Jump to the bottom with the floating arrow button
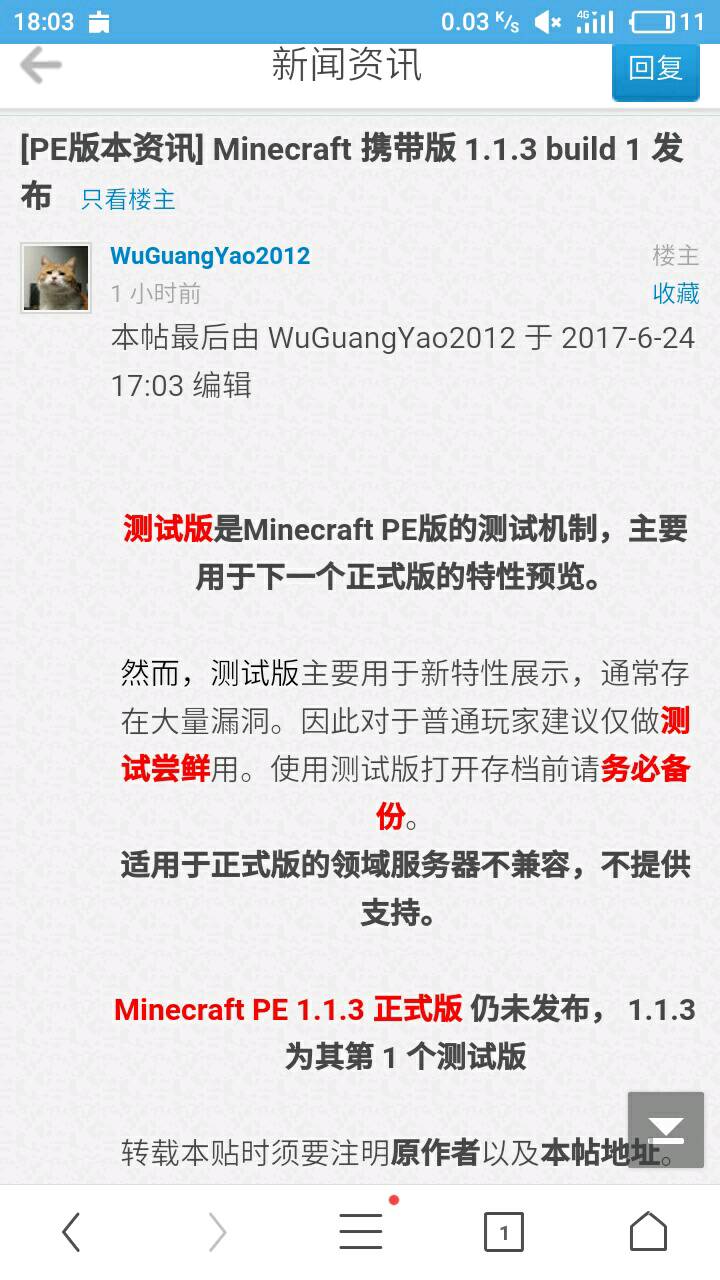Screen dimensions: 720x1280 [x=665, y=1129]
